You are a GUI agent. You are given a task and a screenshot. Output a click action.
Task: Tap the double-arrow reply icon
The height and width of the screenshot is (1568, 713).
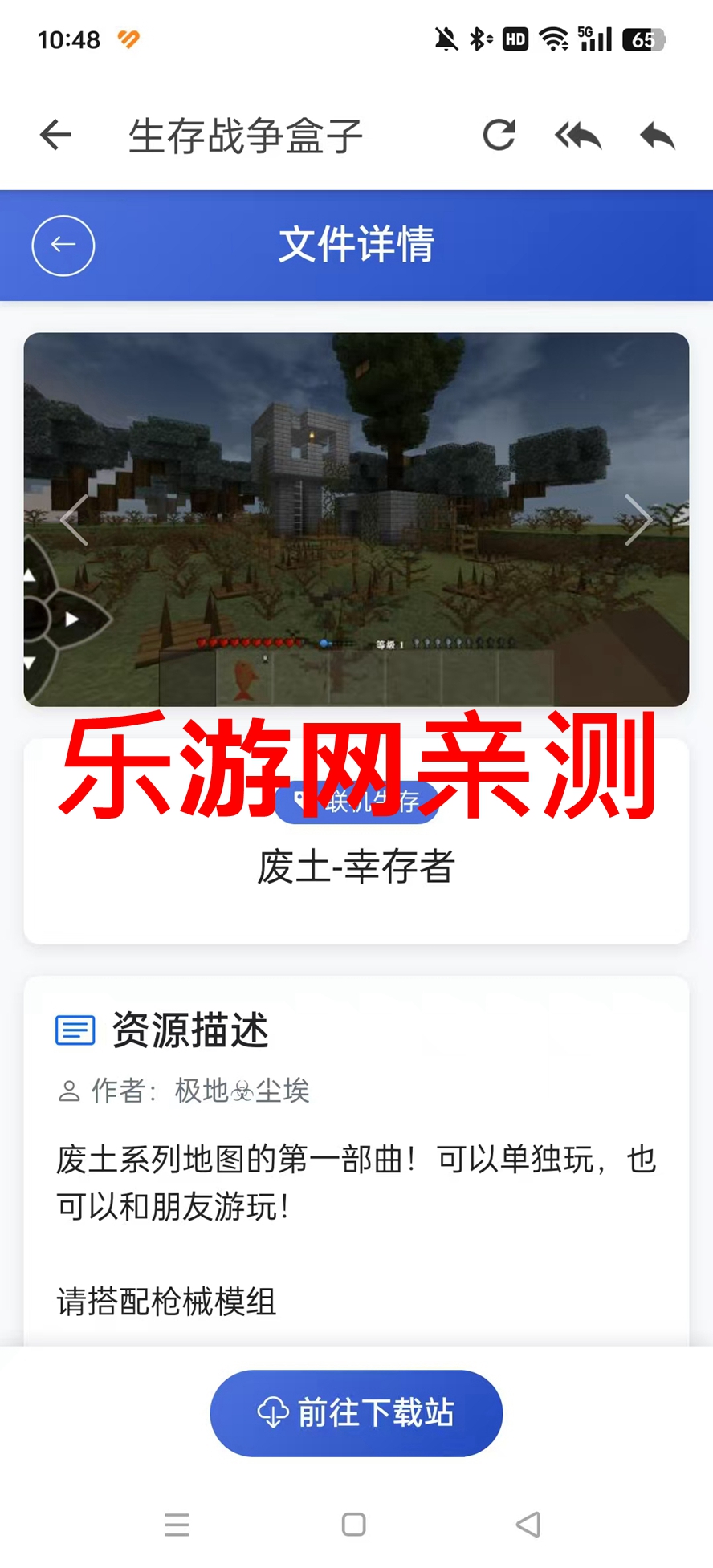[x=578, y=136]
